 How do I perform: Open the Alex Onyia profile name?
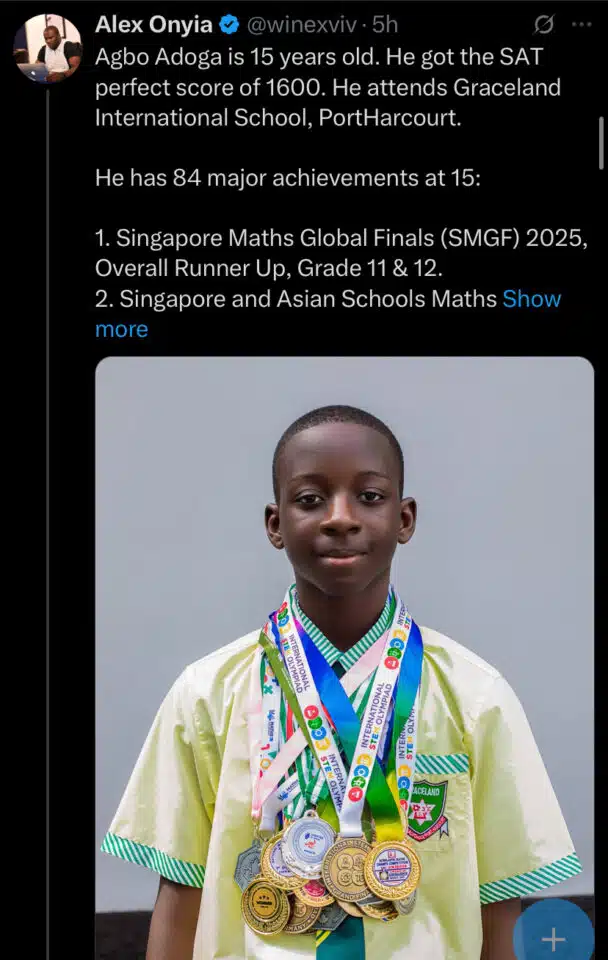pyautogui.click(x=153, y=24)
